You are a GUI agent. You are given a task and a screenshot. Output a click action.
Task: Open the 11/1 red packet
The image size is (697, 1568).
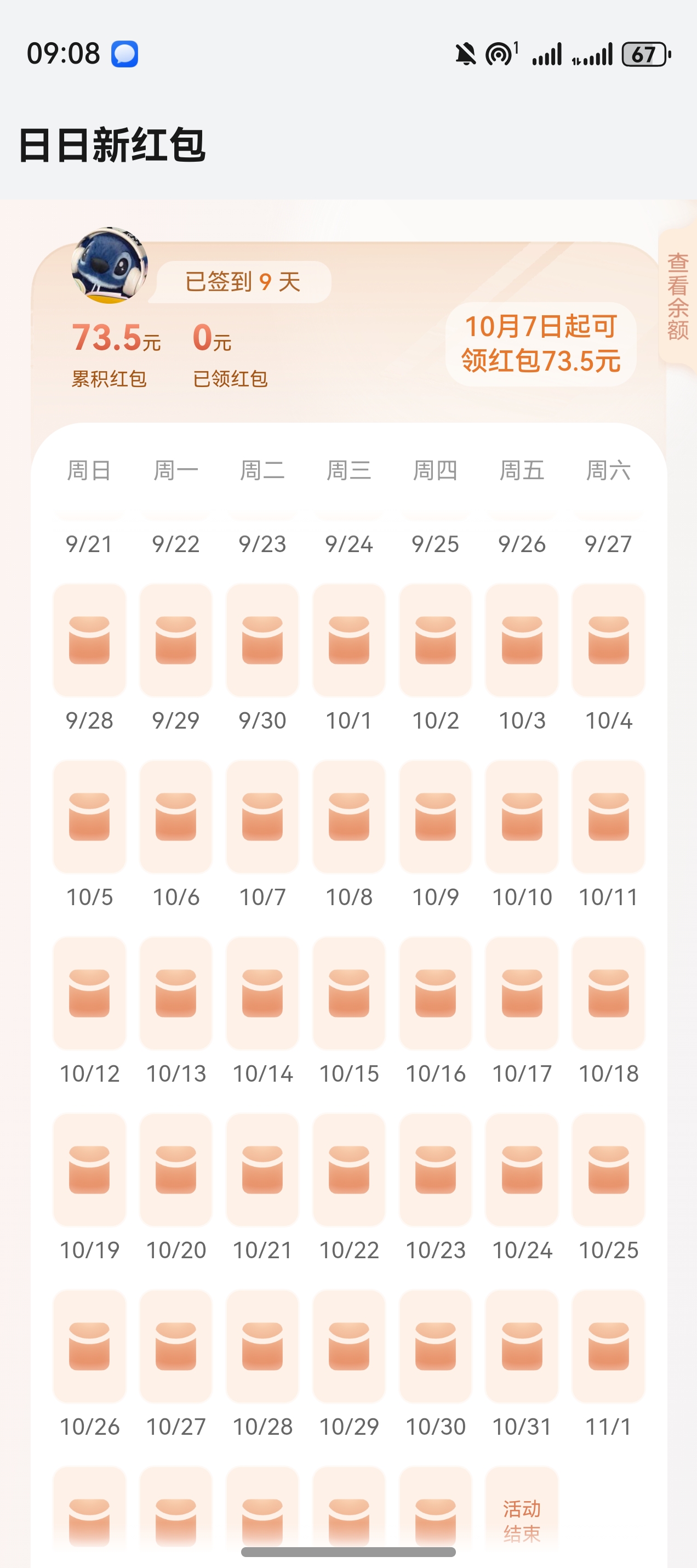pos(608,1346)
